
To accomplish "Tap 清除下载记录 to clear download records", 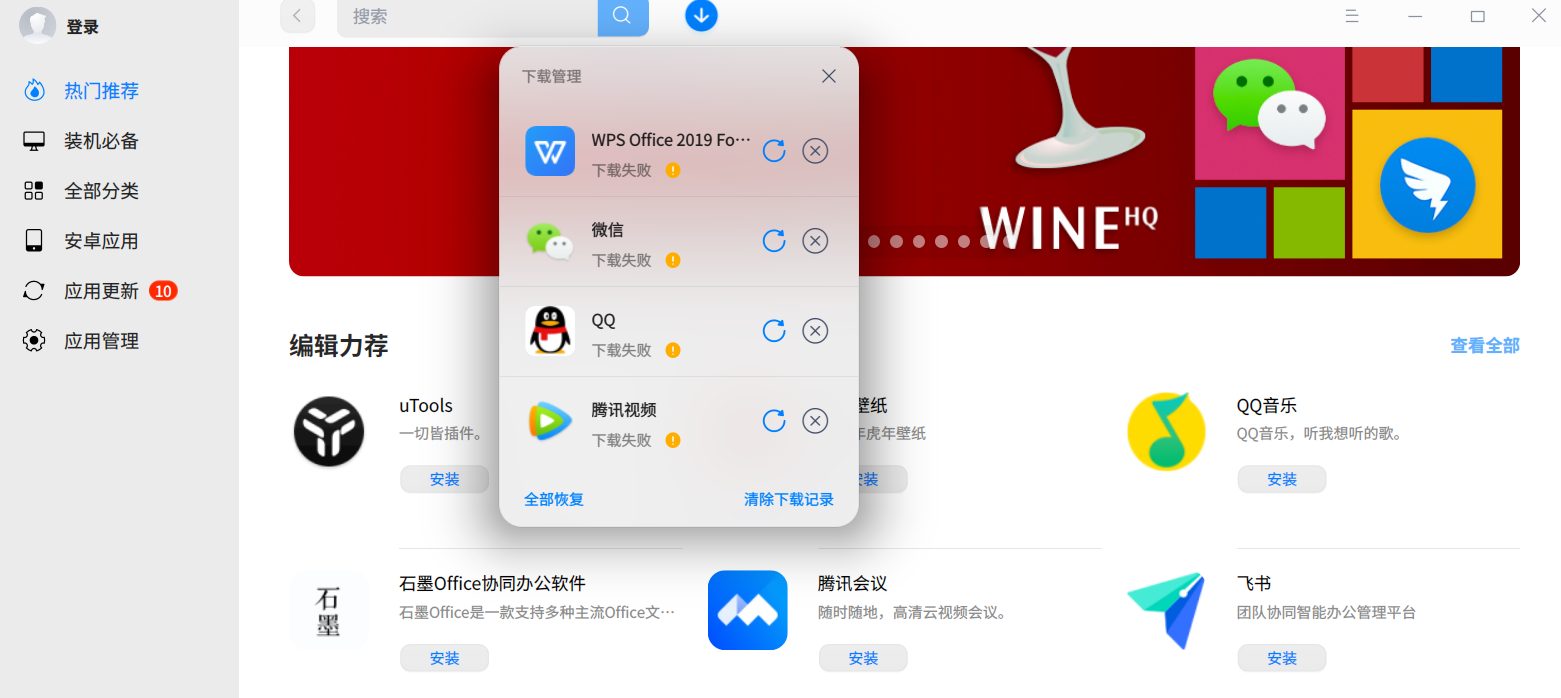I will click(788, 499).
